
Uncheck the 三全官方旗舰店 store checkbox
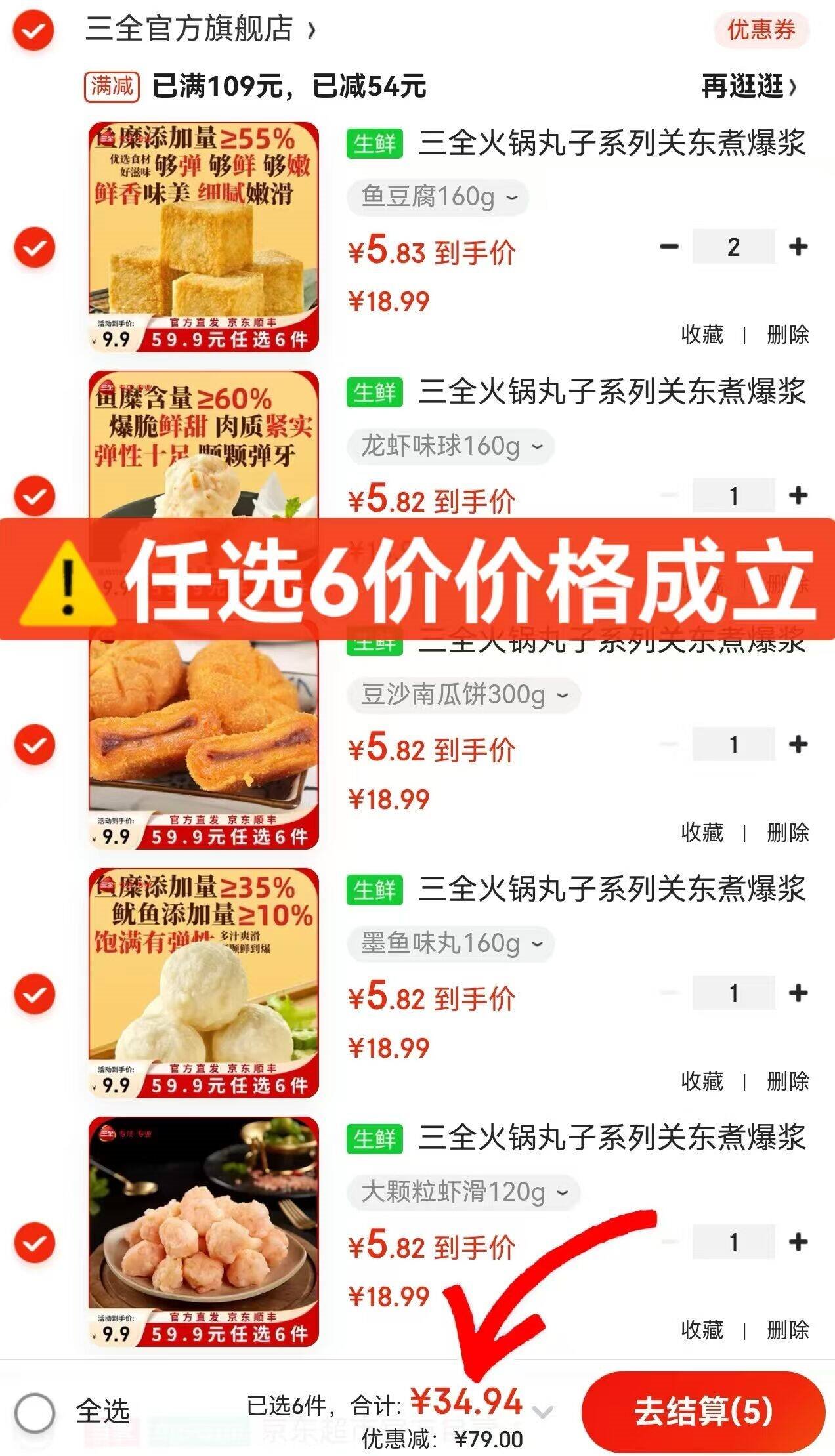click(x=33, y=30)
